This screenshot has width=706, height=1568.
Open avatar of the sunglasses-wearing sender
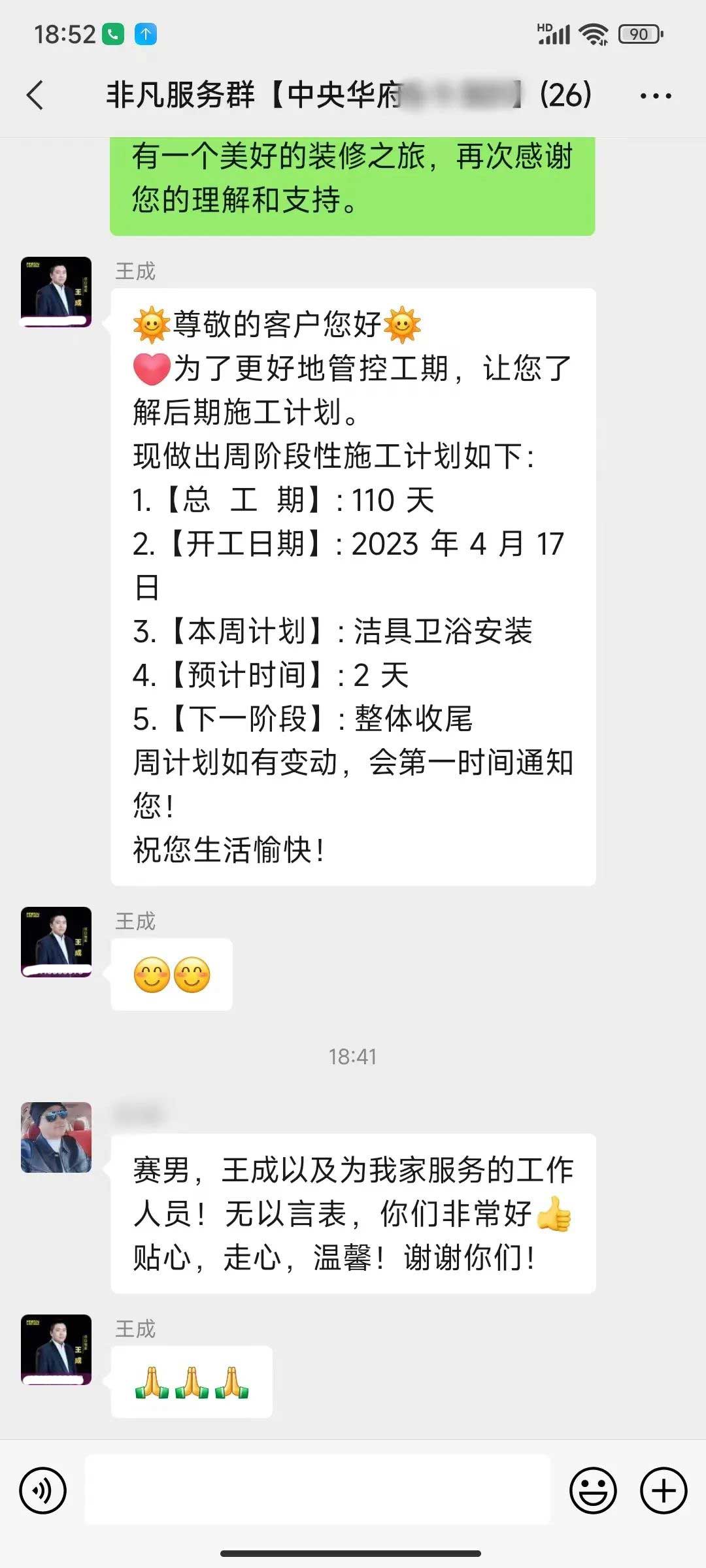[56, 1137]
